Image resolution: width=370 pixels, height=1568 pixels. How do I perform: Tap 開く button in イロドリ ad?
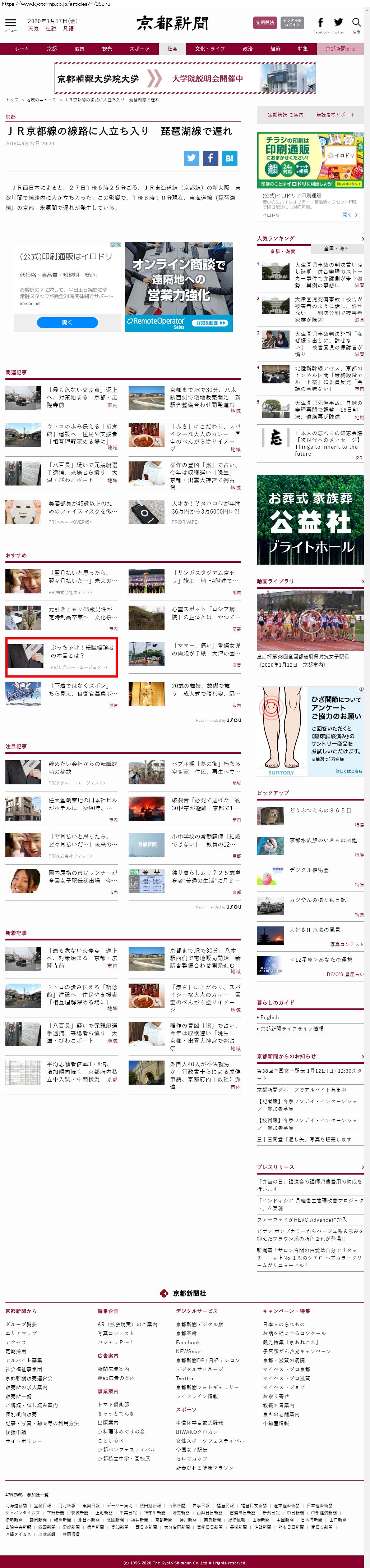pyautogui.click(x=67, y=323)
